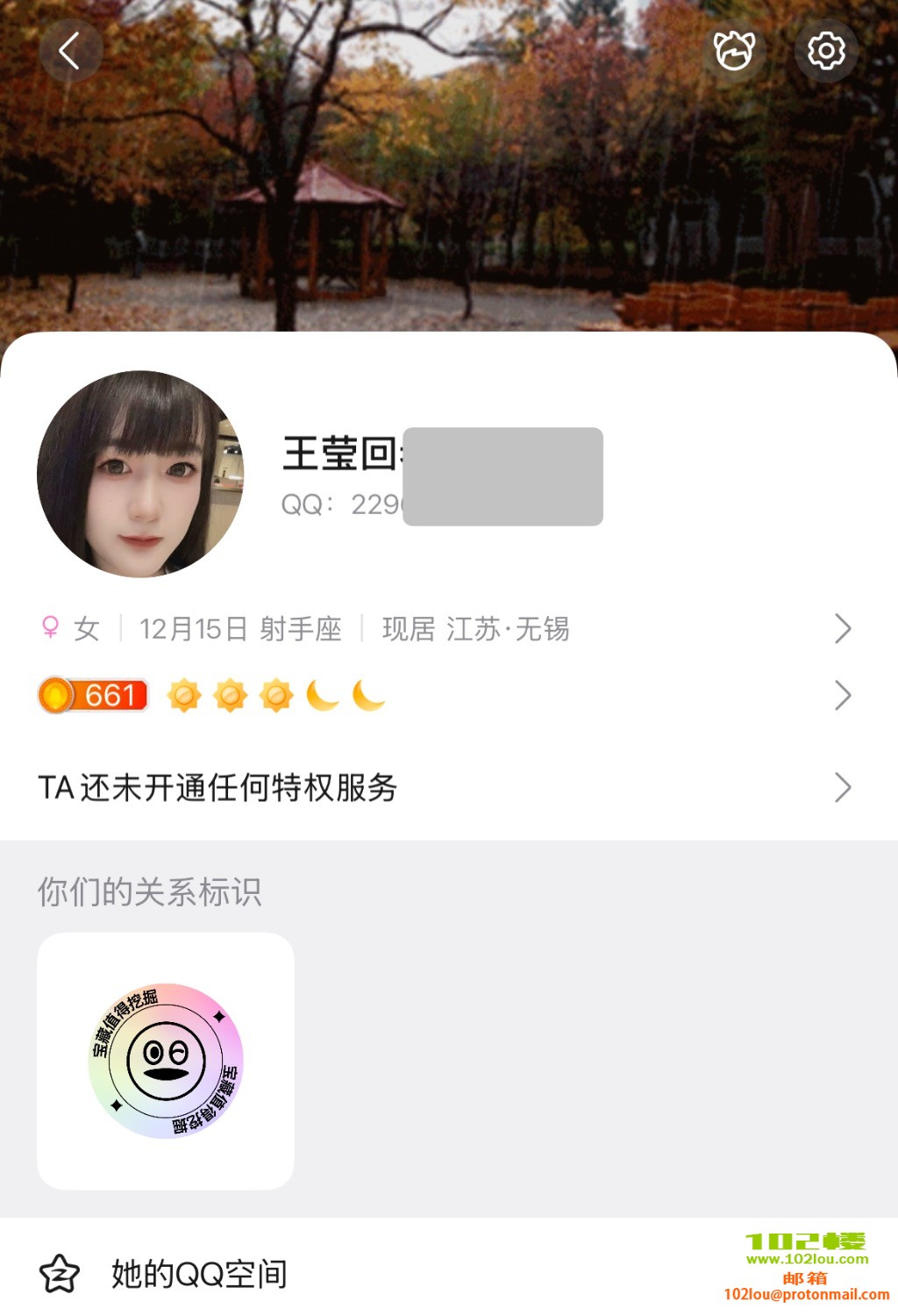Open the 宝藏值得挖掘 relationship badge card

[166, 1061]
